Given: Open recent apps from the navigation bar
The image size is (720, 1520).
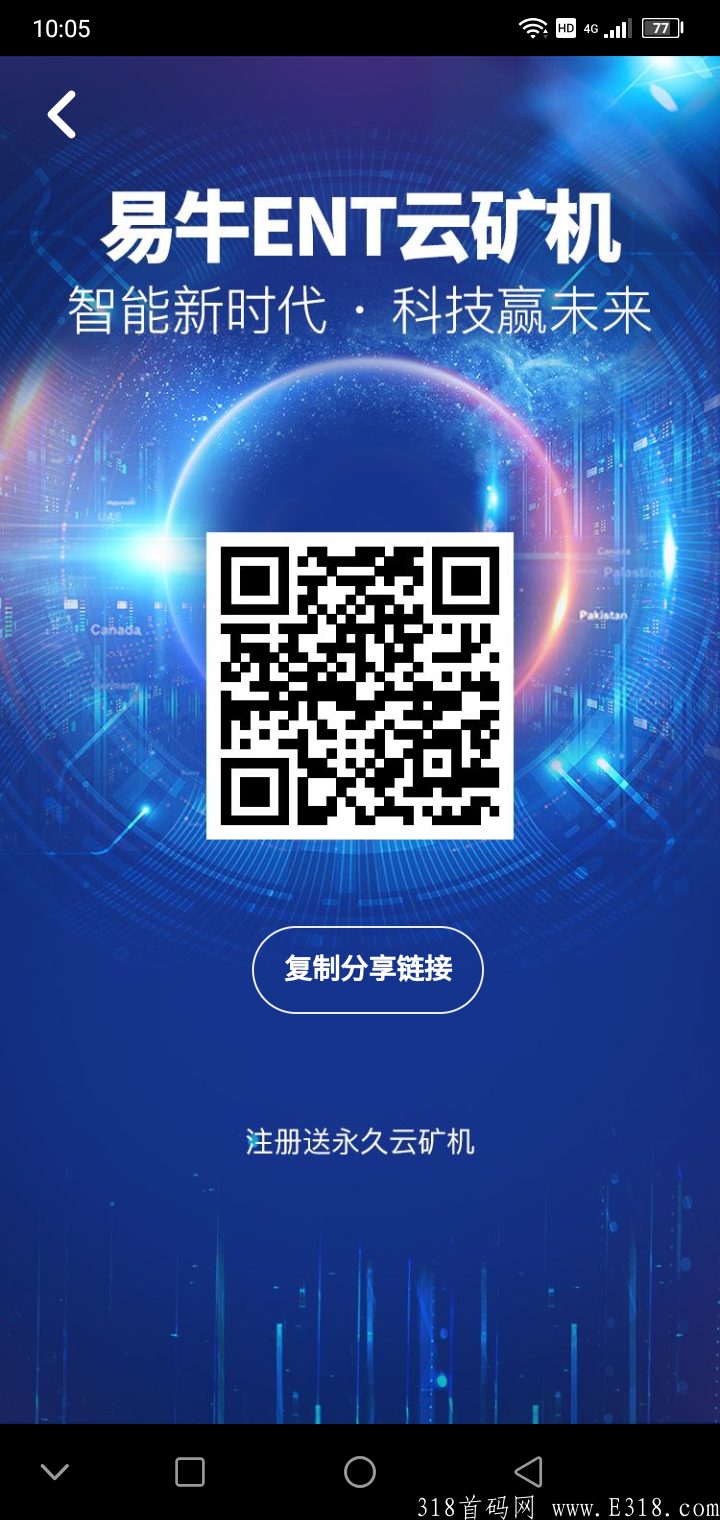Looking at the screenshot, I should pos(190,1472).
